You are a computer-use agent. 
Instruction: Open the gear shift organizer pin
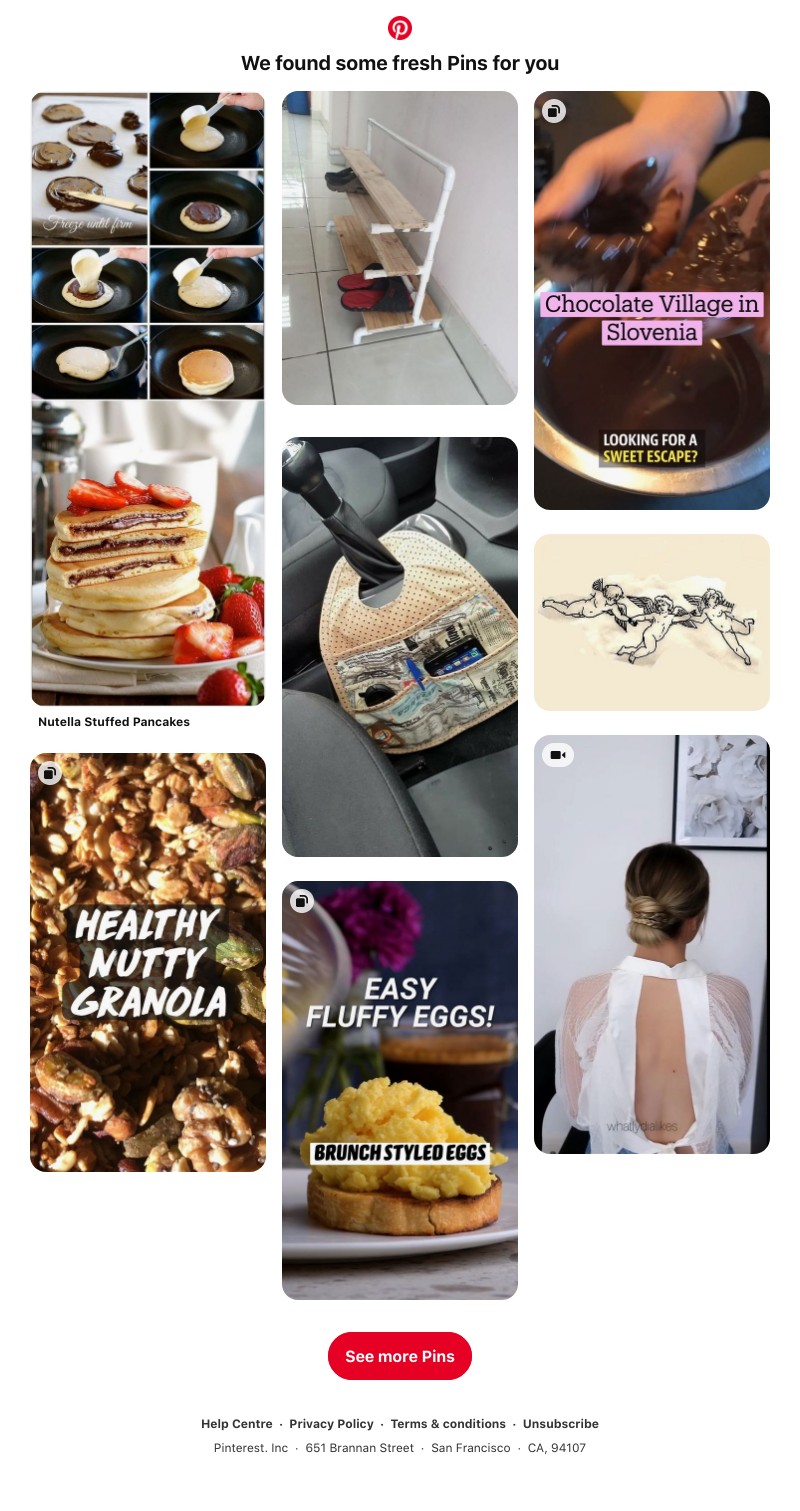tap(400, 646)
